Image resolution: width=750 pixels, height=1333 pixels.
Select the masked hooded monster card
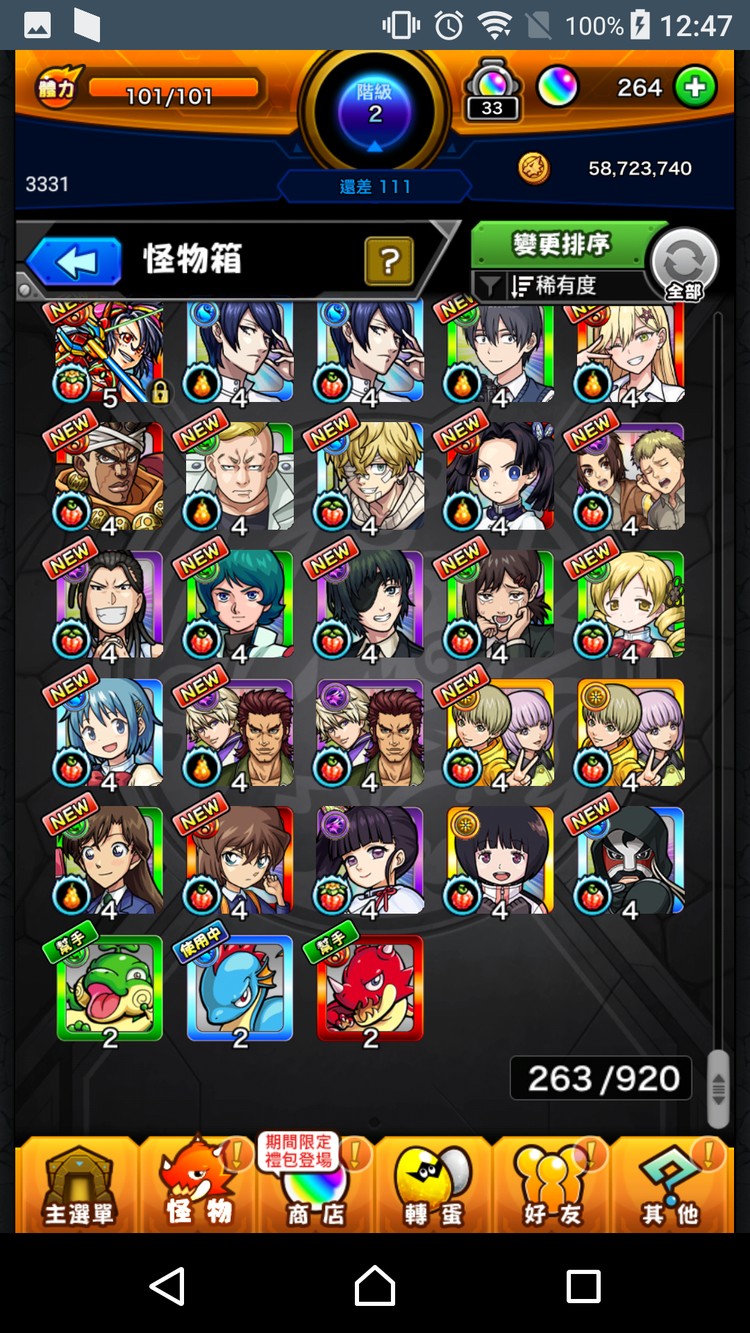coord(630,862)
